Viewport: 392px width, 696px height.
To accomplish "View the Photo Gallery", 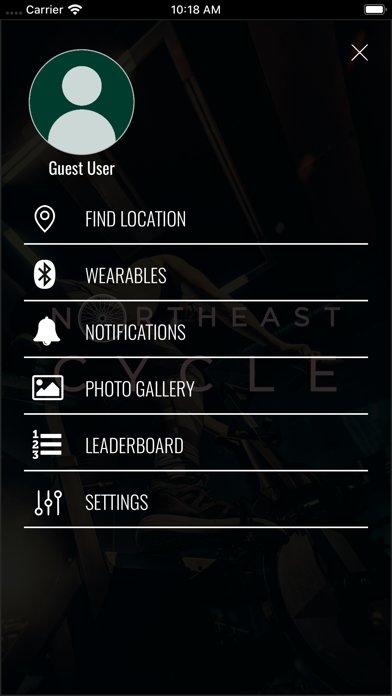I will pyautogui.click(x=196, y=388).
